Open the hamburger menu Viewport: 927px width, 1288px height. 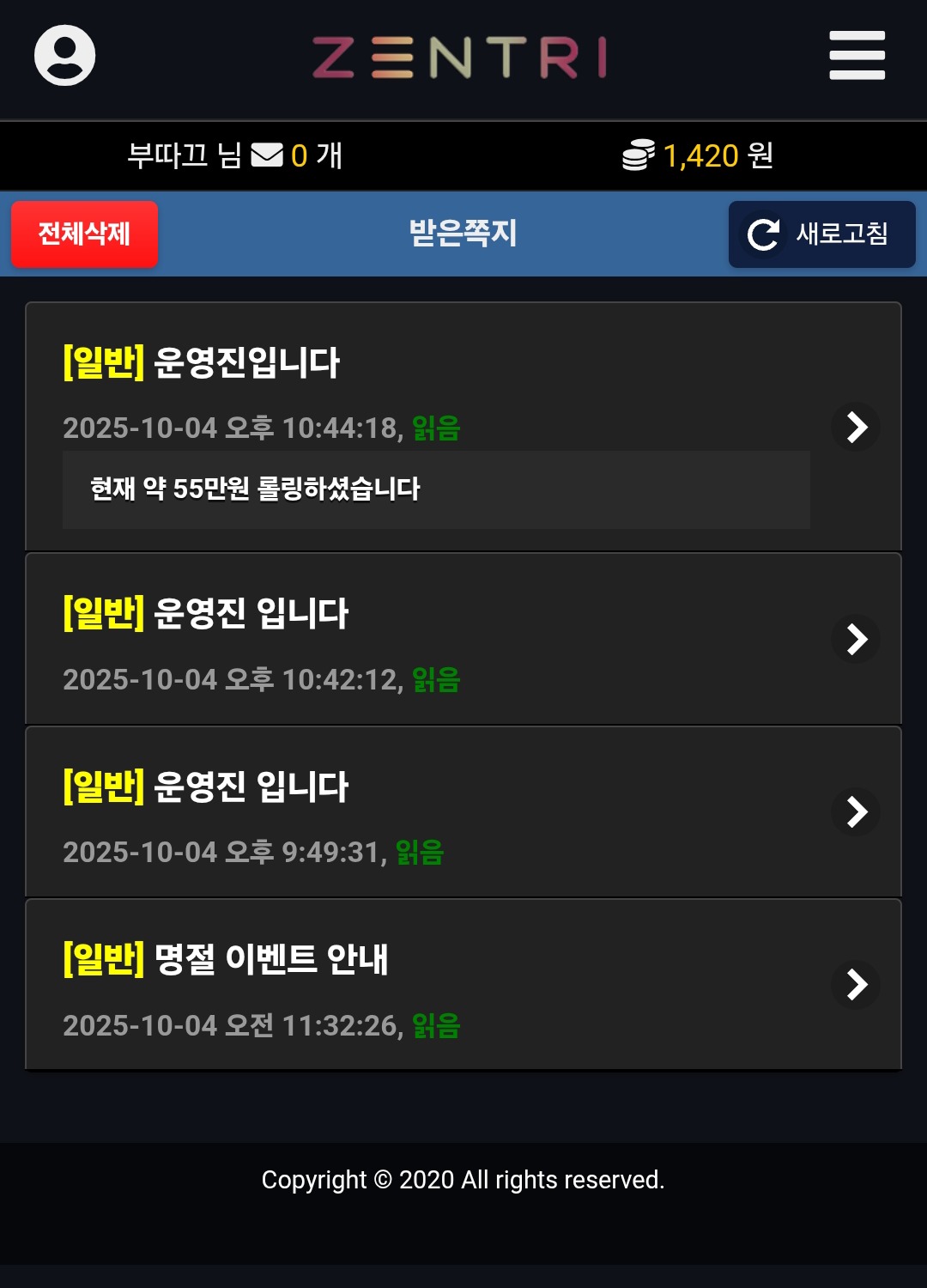click(857, 56)
